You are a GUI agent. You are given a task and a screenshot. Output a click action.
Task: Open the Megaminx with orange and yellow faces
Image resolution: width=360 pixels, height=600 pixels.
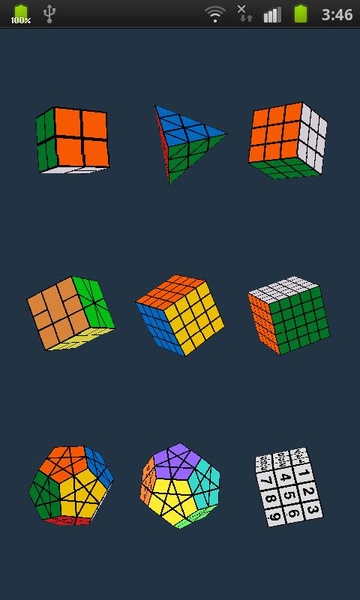(71, 485)
